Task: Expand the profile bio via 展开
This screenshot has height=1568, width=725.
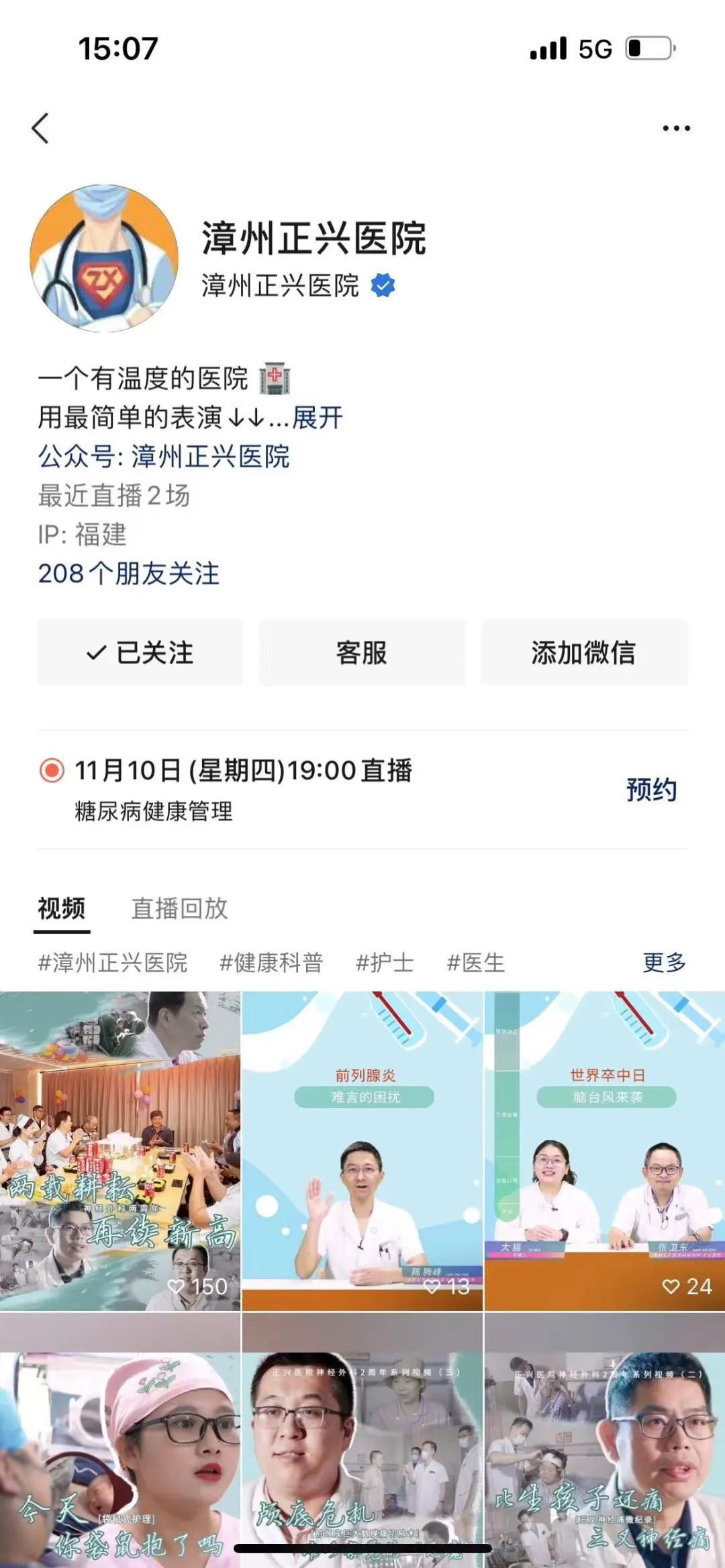Action: pos(318,417)
